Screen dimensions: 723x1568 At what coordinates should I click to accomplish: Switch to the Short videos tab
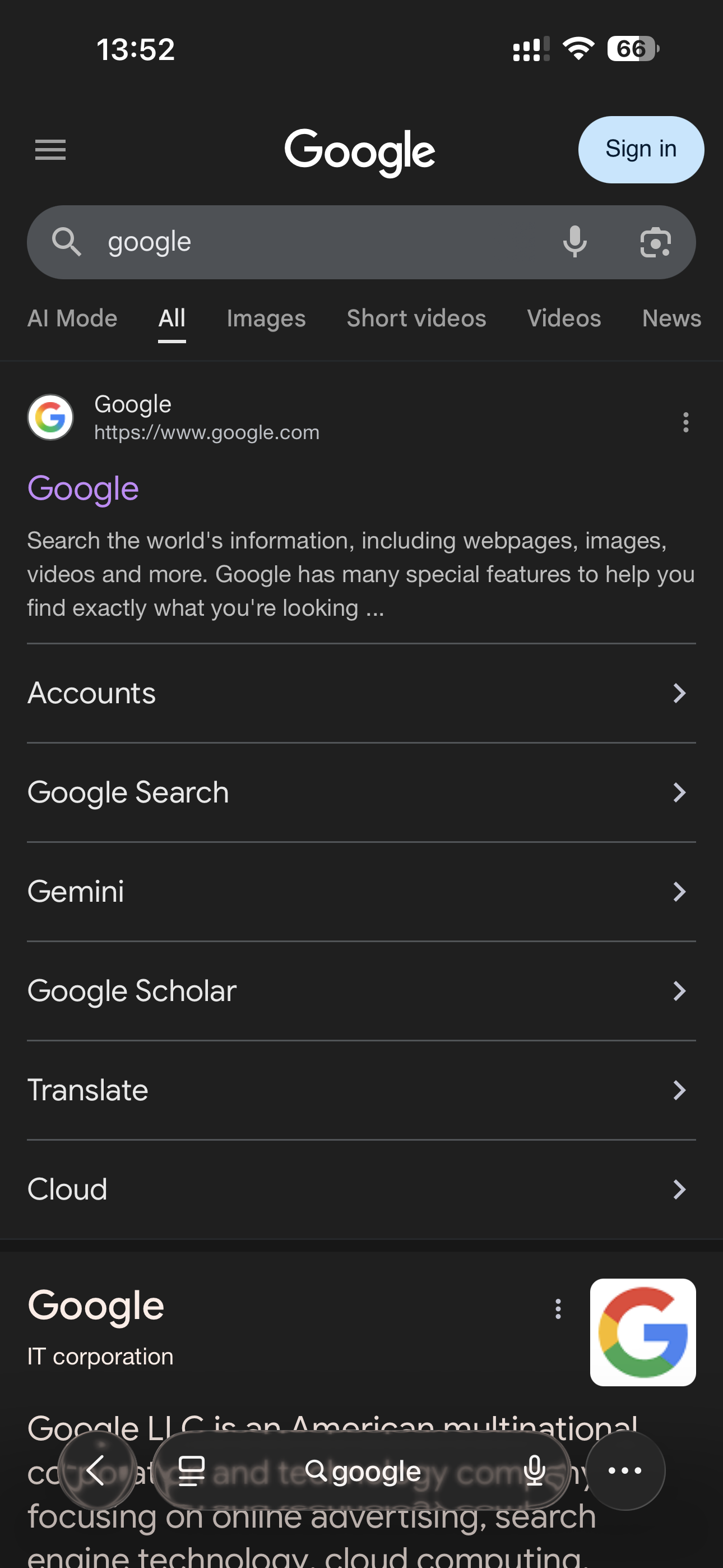click(x=416, y=319)
